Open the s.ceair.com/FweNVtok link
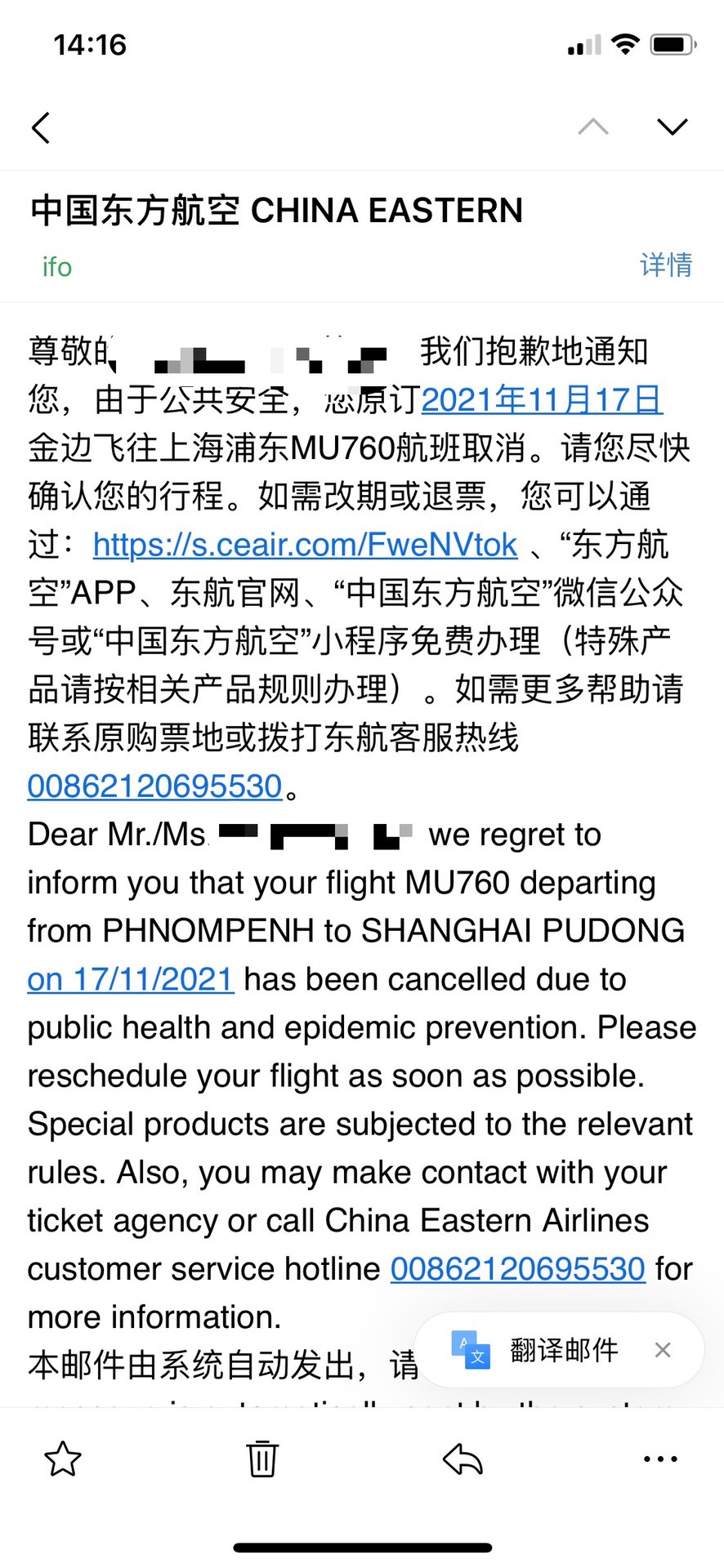The height and width of the screenshot is (1568, 724). coord(305,545)
